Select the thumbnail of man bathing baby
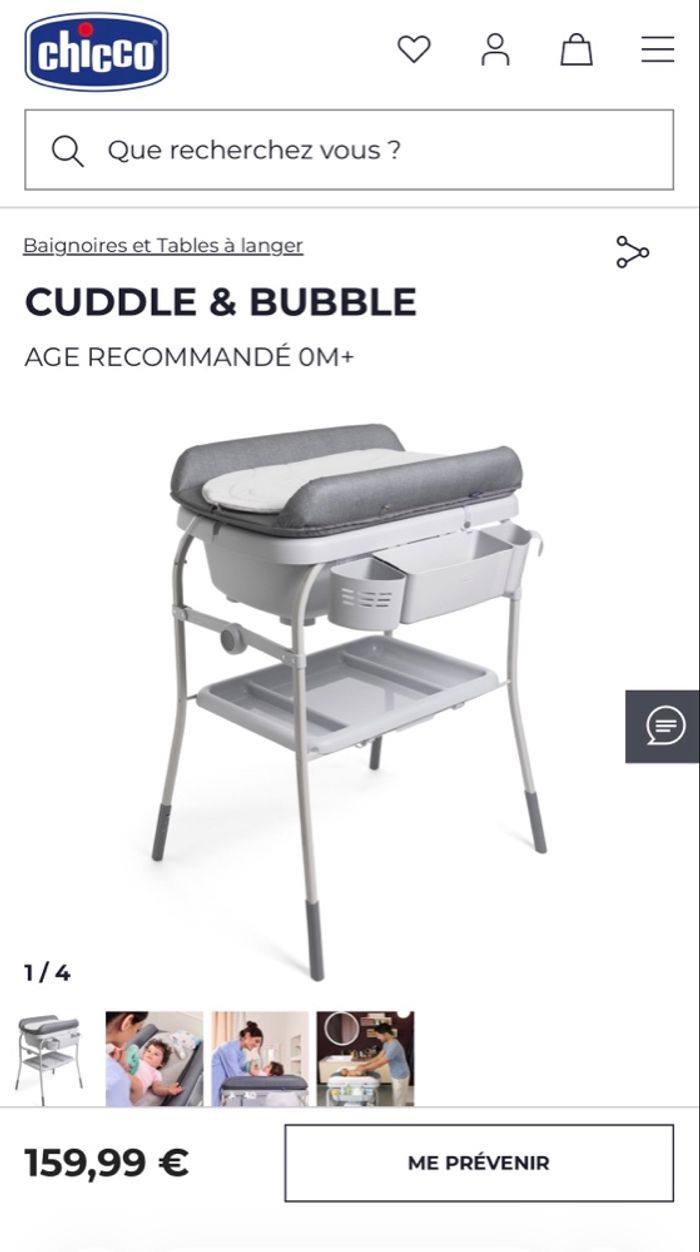The height and width of the screenshot is (1252, 700). pyautogui.click(x=365, y=1058)
